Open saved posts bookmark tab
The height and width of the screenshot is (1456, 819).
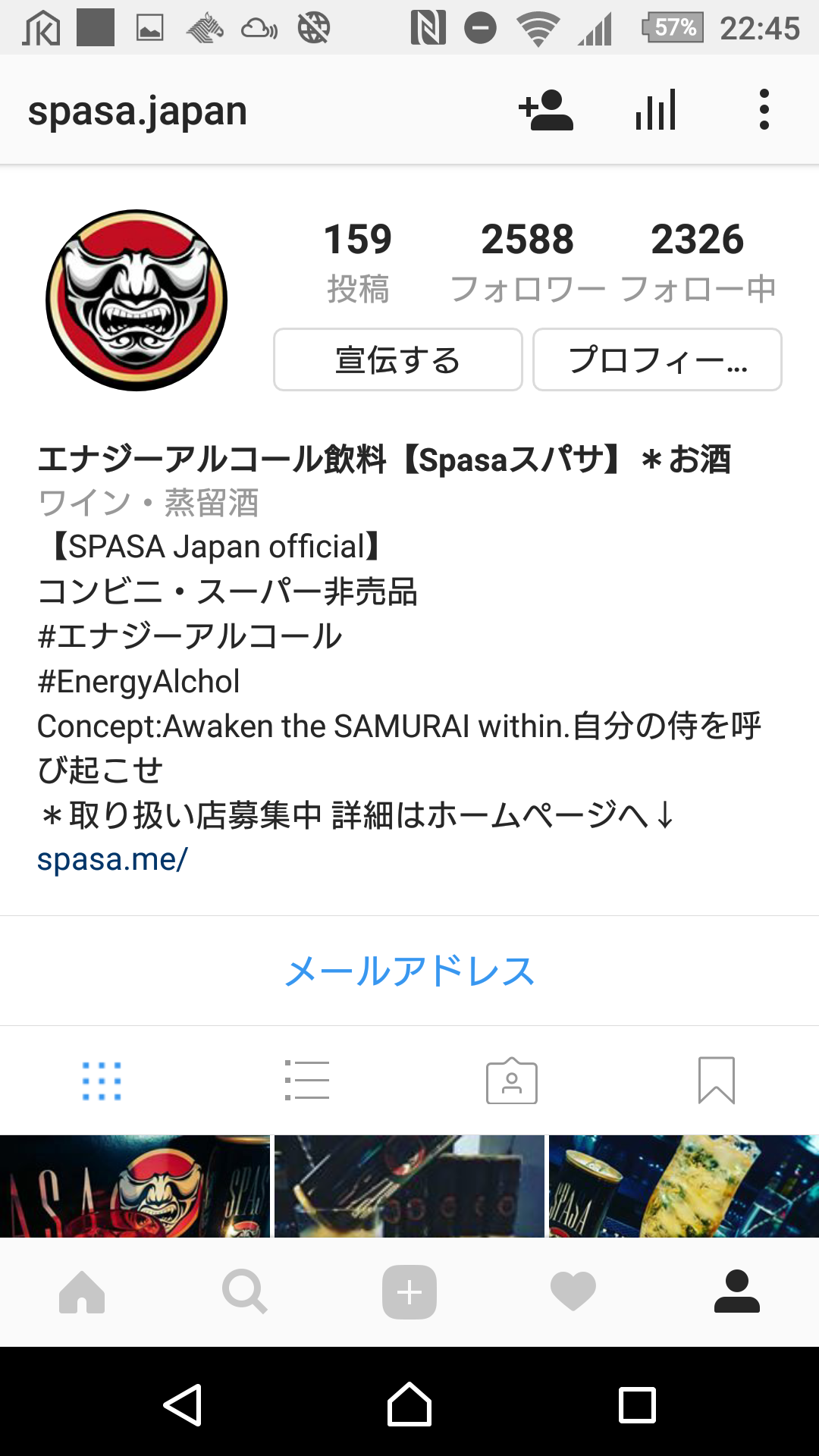[717, 1081]
